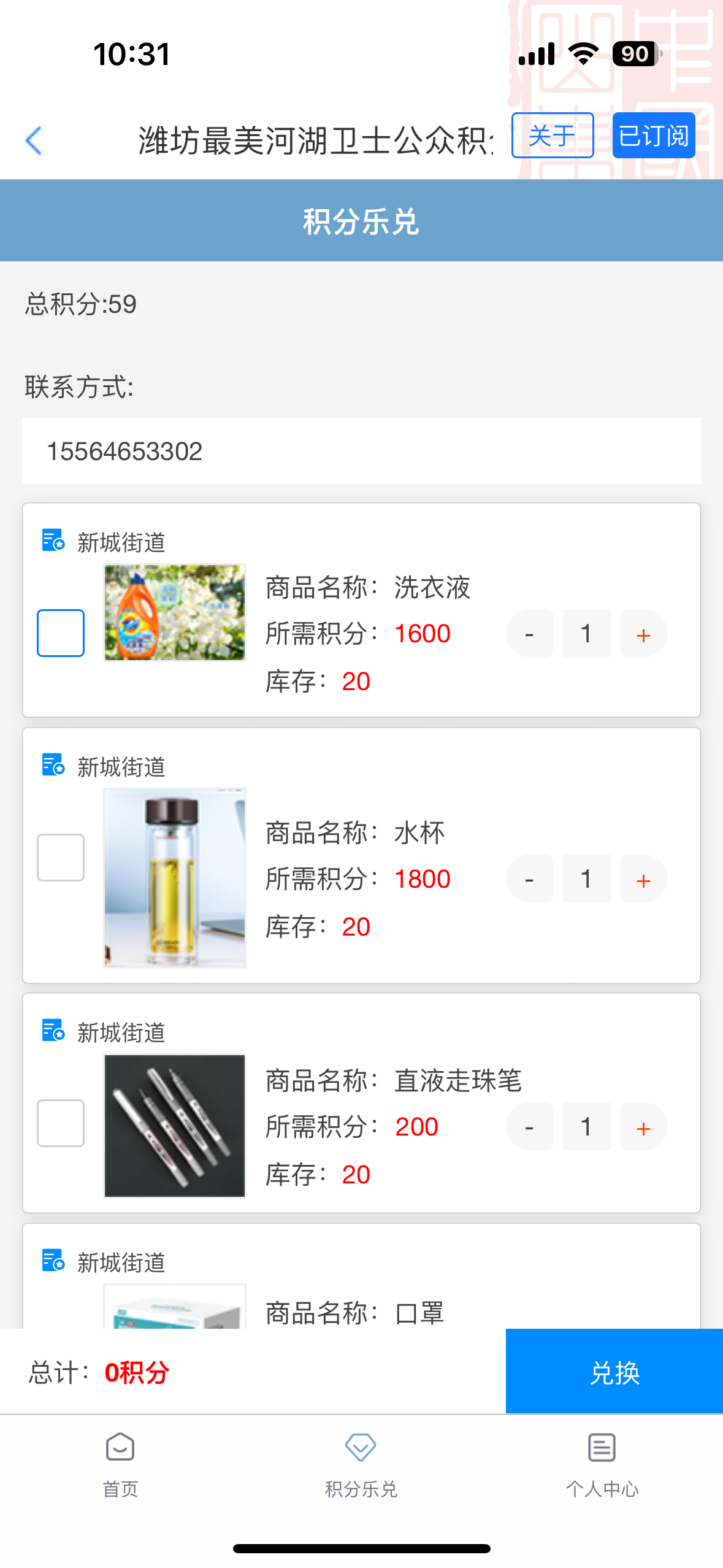723x1568 pixels.
Task: Go to 个人中心 tab
Action: (x=602, y=1464)
